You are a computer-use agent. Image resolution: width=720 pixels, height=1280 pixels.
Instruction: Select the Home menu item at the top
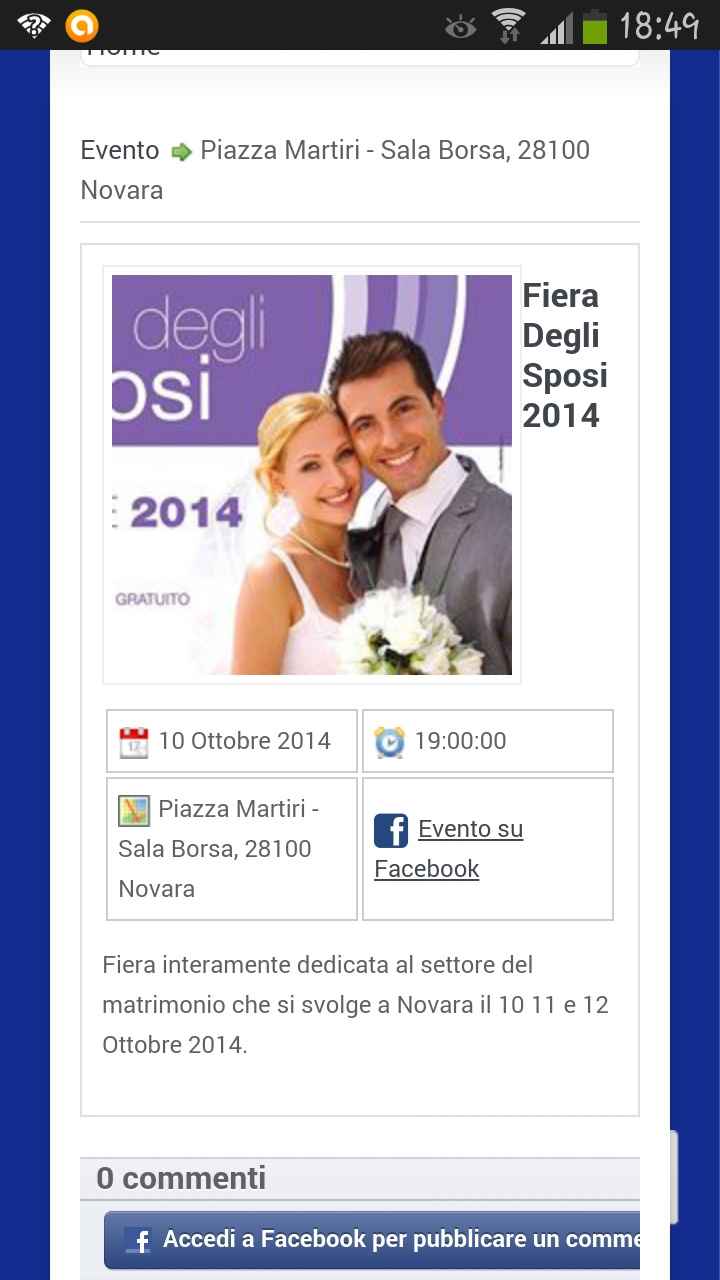(126, 48)
